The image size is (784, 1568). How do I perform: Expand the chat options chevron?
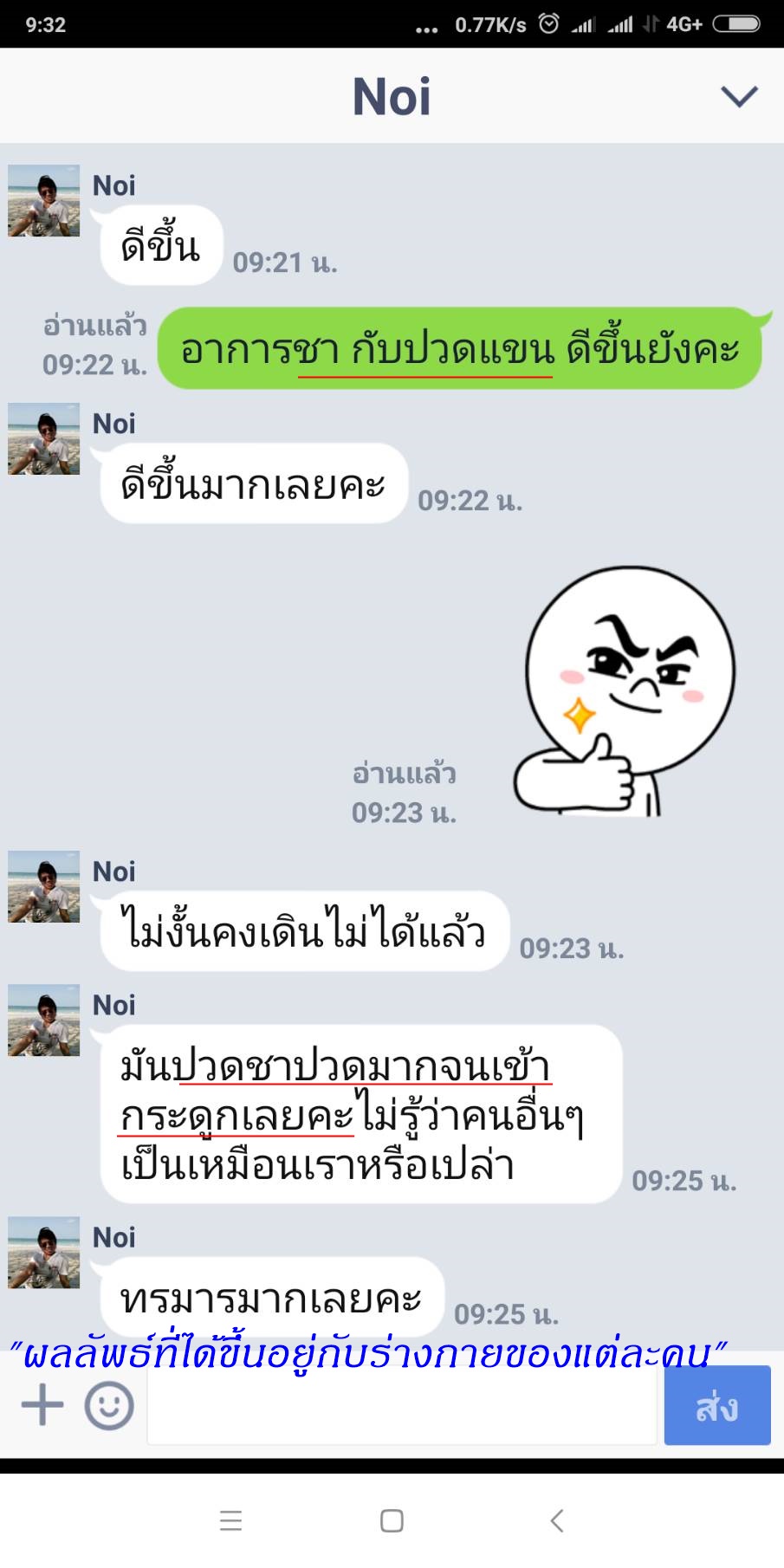[739, 96]
